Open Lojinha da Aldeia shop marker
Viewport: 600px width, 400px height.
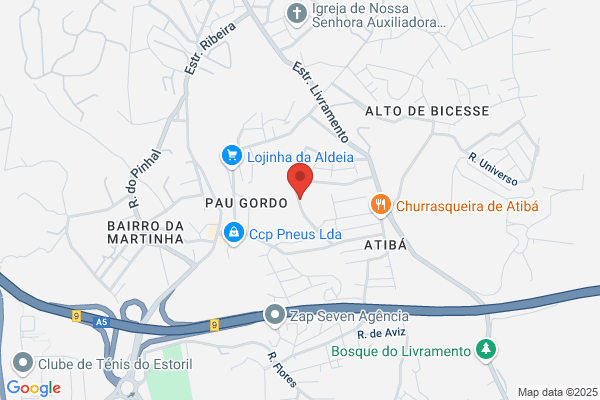[232, 157]
